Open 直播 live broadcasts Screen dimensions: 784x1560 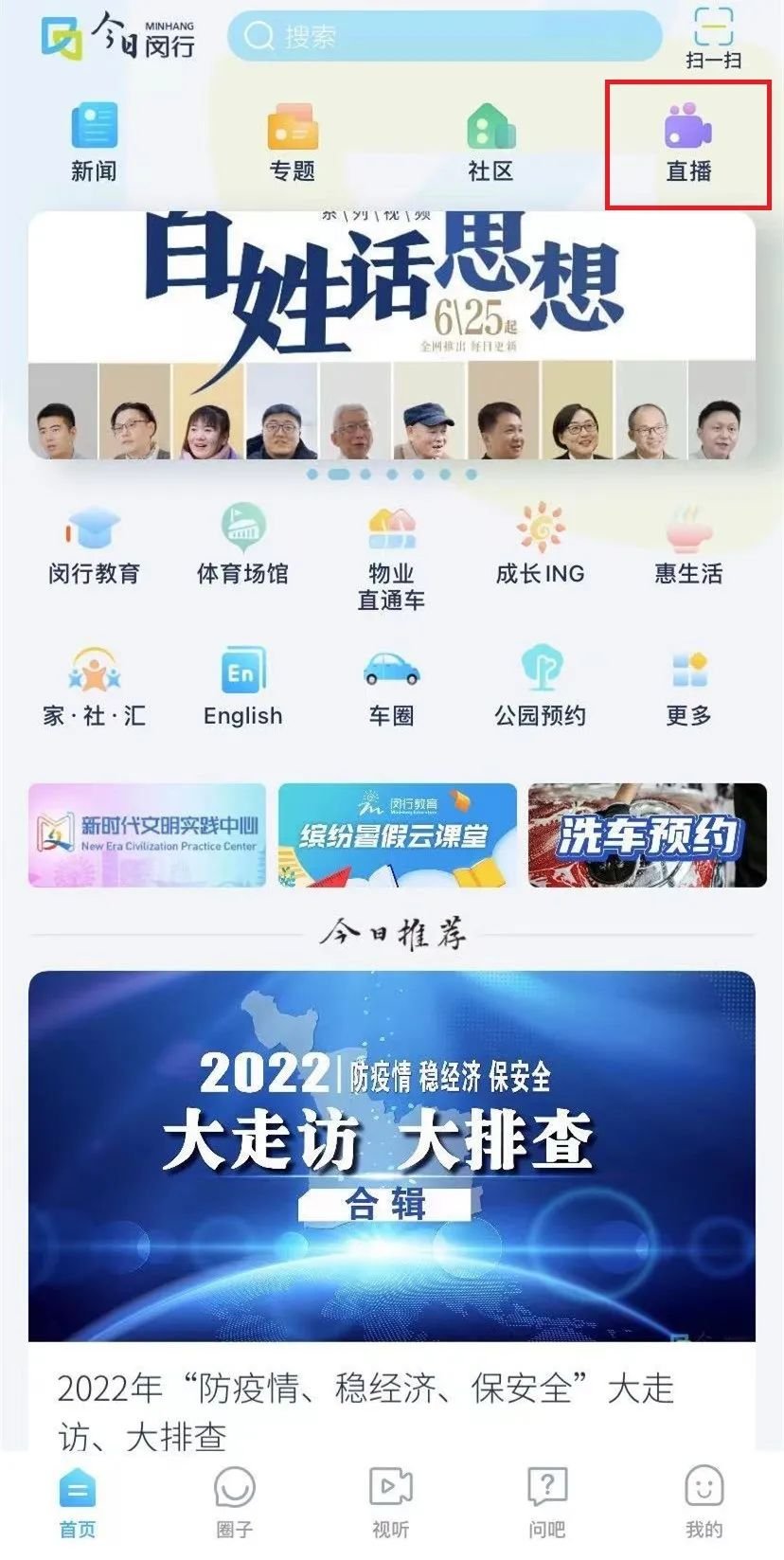click(688, 142)
